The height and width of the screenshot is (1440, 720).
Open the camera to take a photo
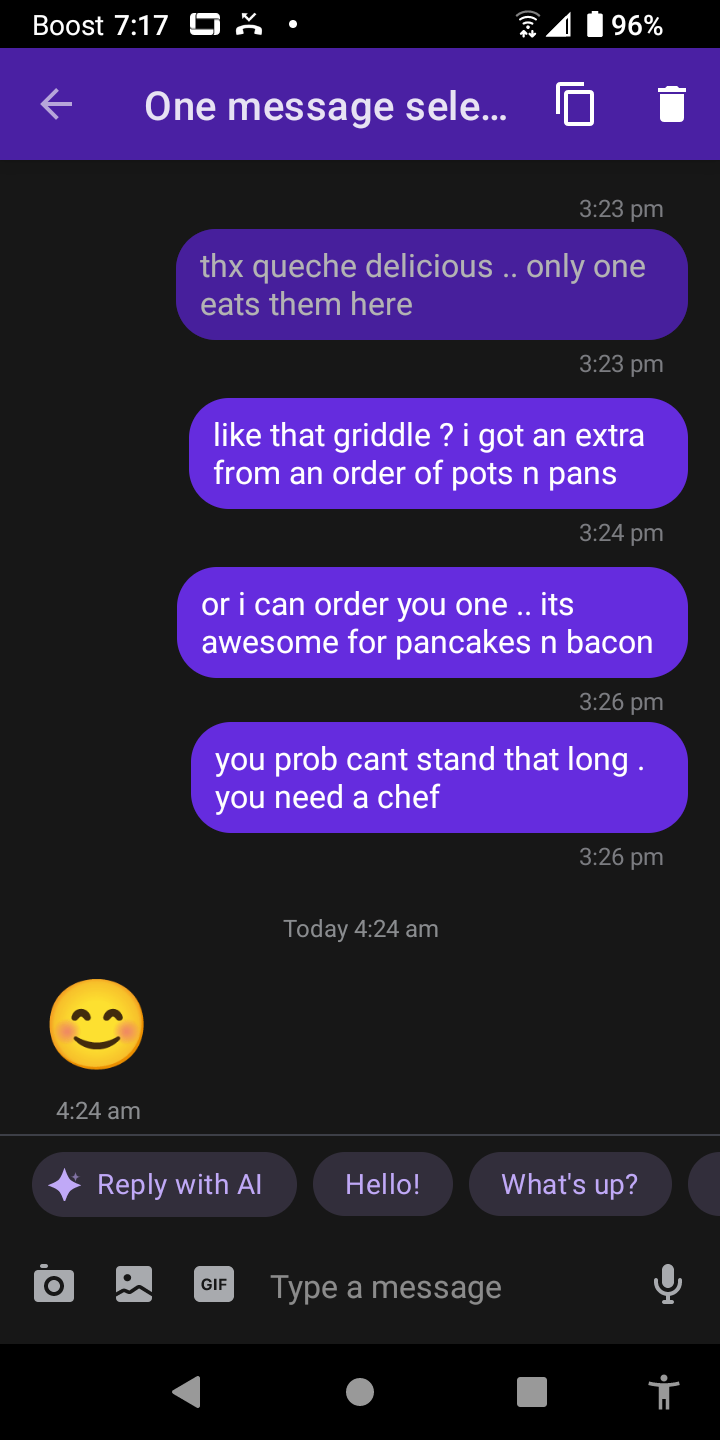tap(54, 1284)
